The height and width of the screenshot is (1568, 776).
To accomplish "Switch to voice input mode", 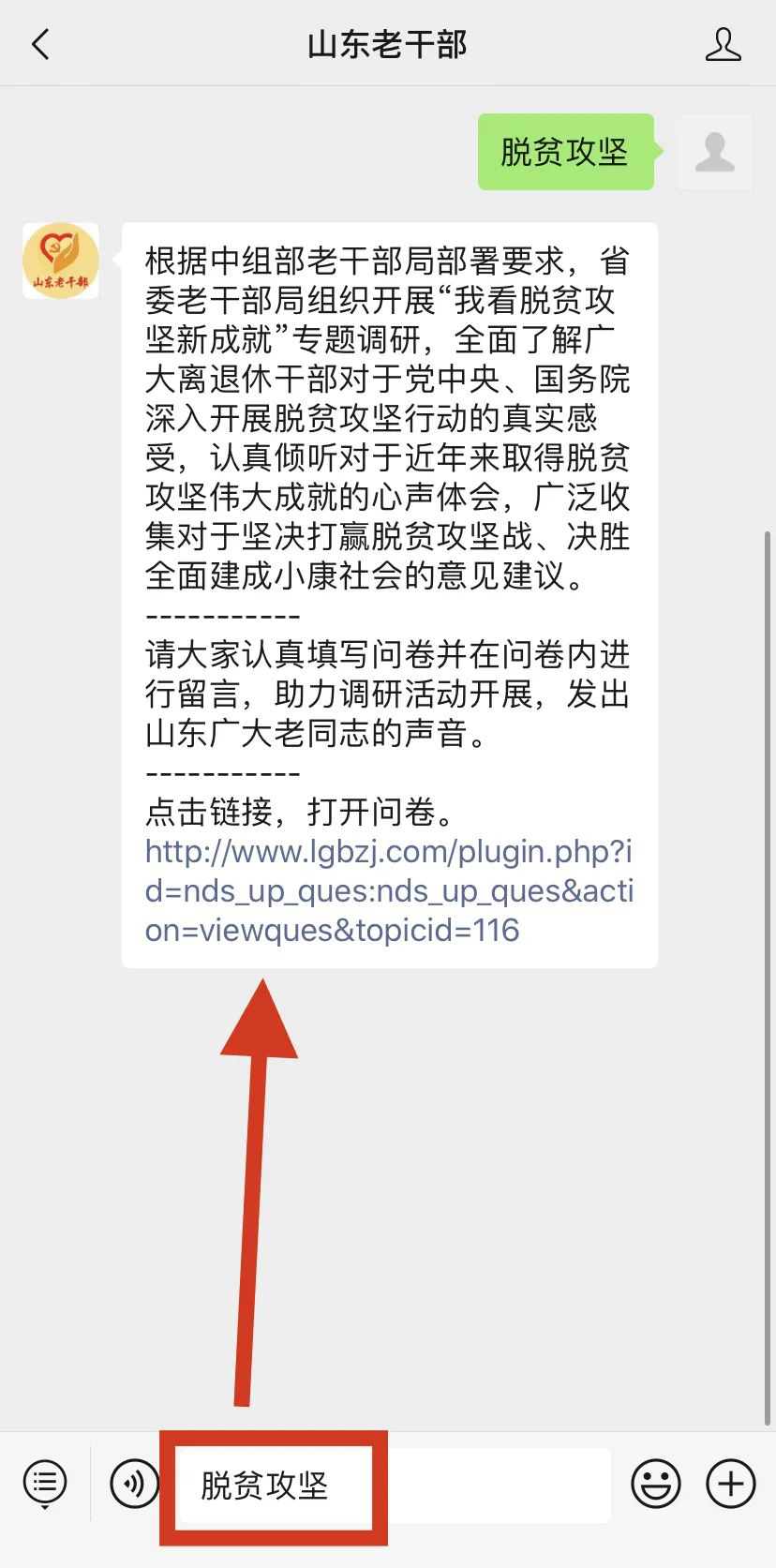I will [134, 1484].
